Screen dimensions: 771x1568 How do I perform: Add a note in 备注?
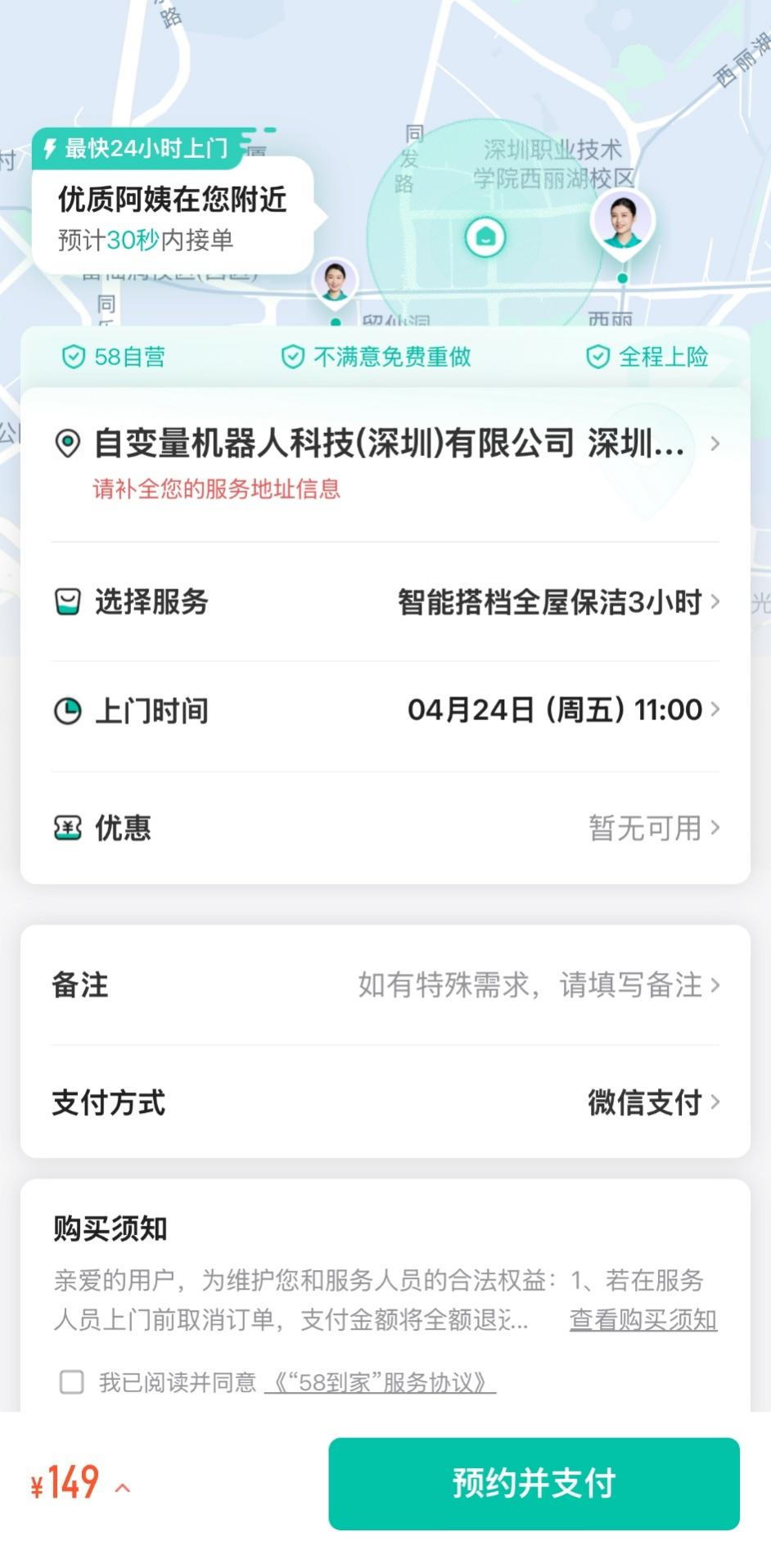point(385,985)
